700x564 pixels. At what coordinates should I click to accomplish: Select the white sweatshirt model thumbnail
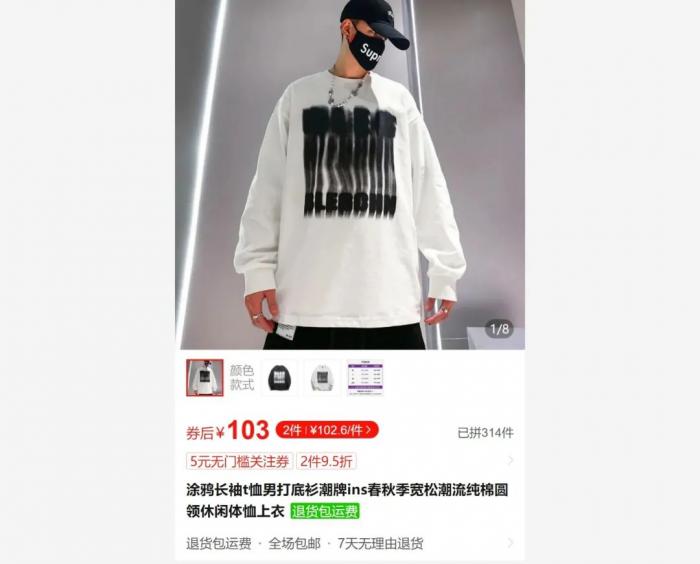click(205, 378)
